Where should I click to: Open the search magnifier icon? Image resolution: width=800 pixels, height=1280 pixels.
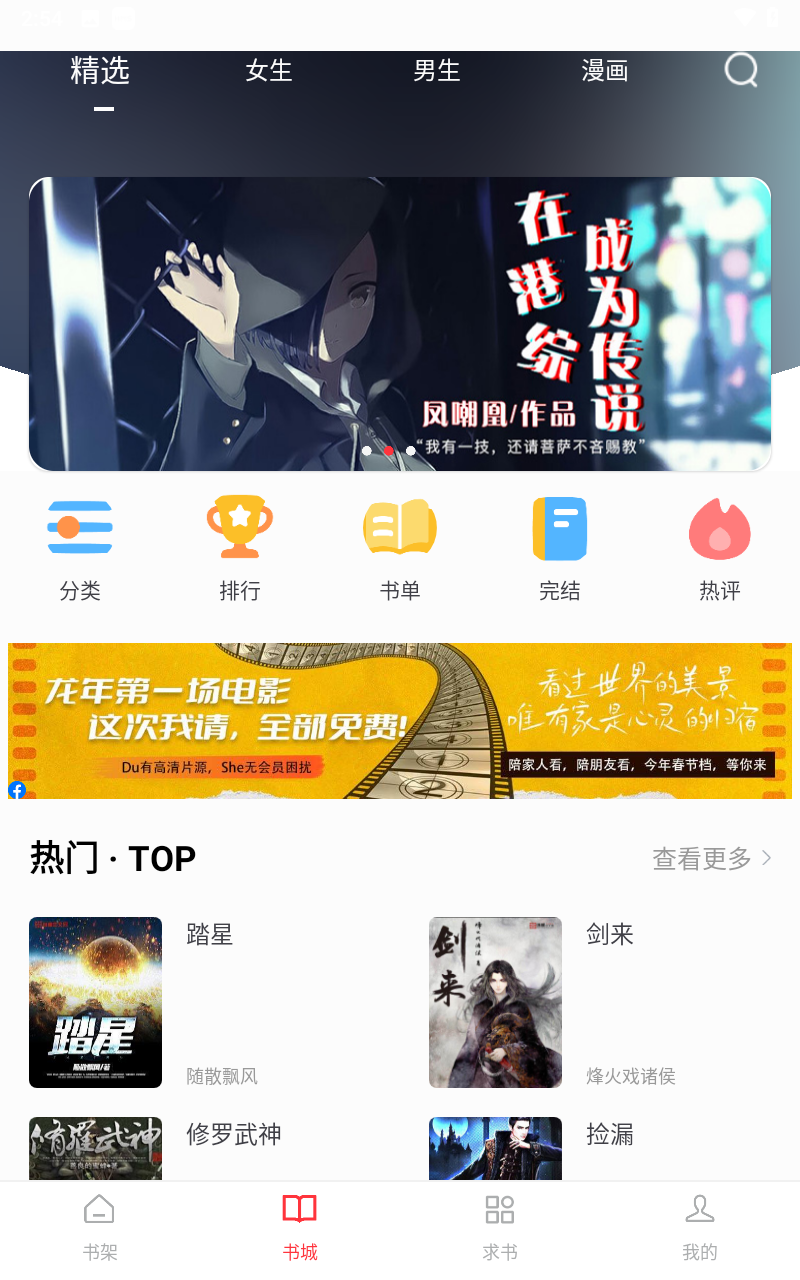pyautogui.click(x=741, y=70)
